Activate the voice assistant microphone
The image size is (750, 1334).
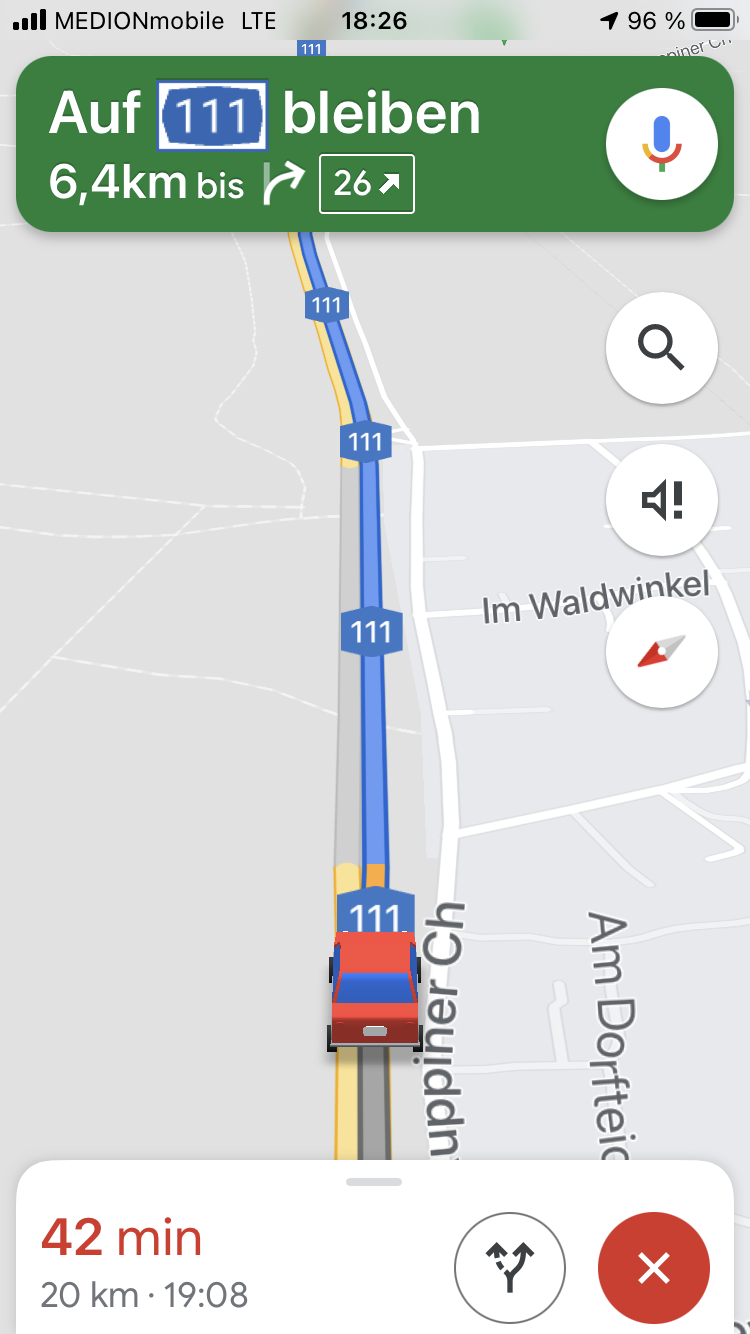pyautogui.click(x=661, y=144)
